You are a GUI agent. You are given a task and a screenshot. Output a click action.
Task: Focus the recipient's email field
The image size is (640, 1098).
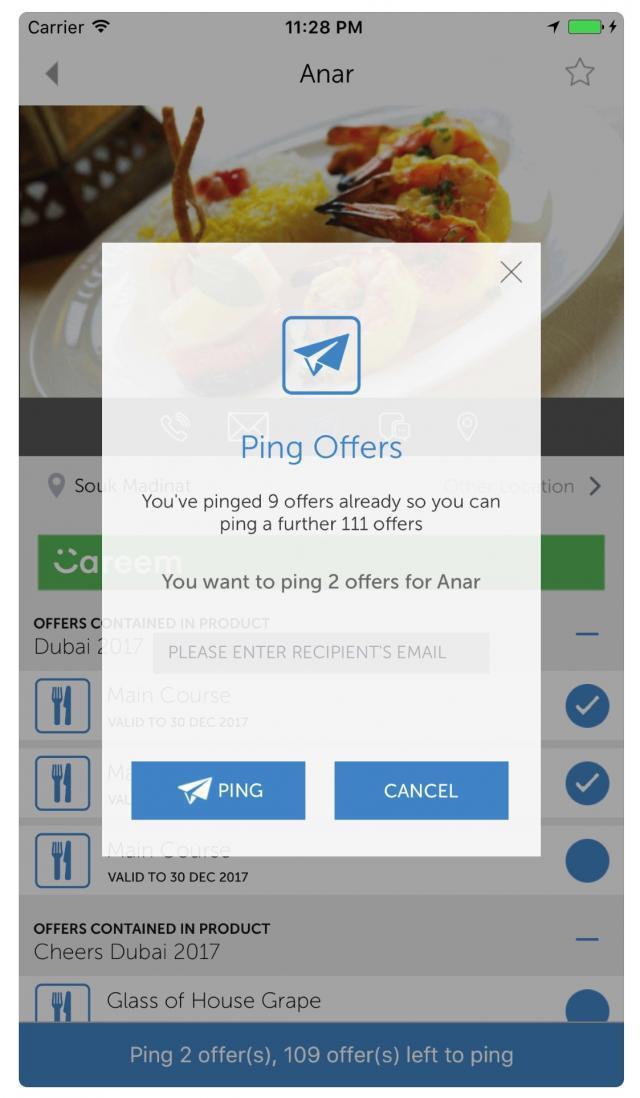pos(321,653)
